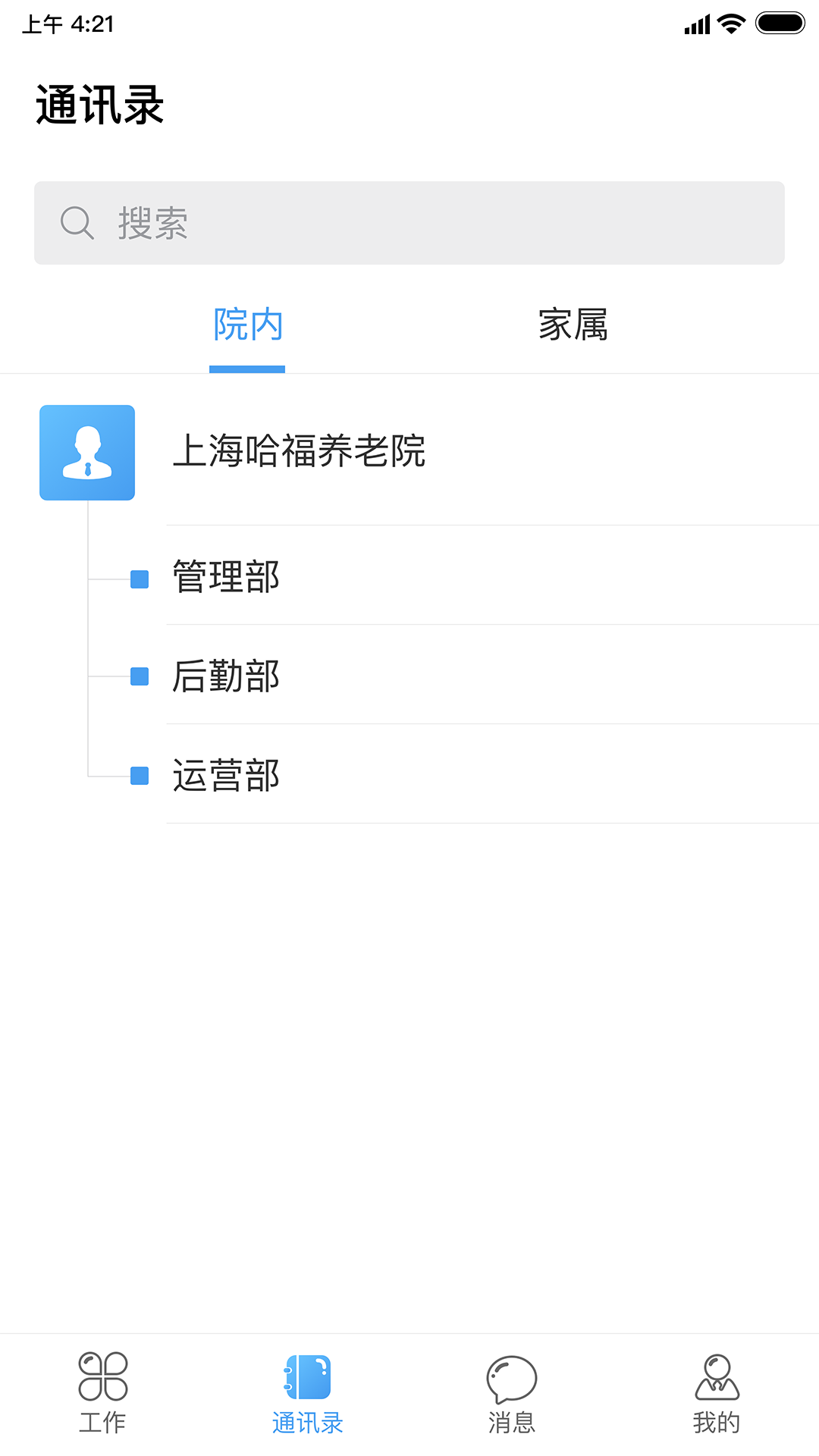Expand the 管理部 department node
This screenshot has width=819, height=1456.
225,578
